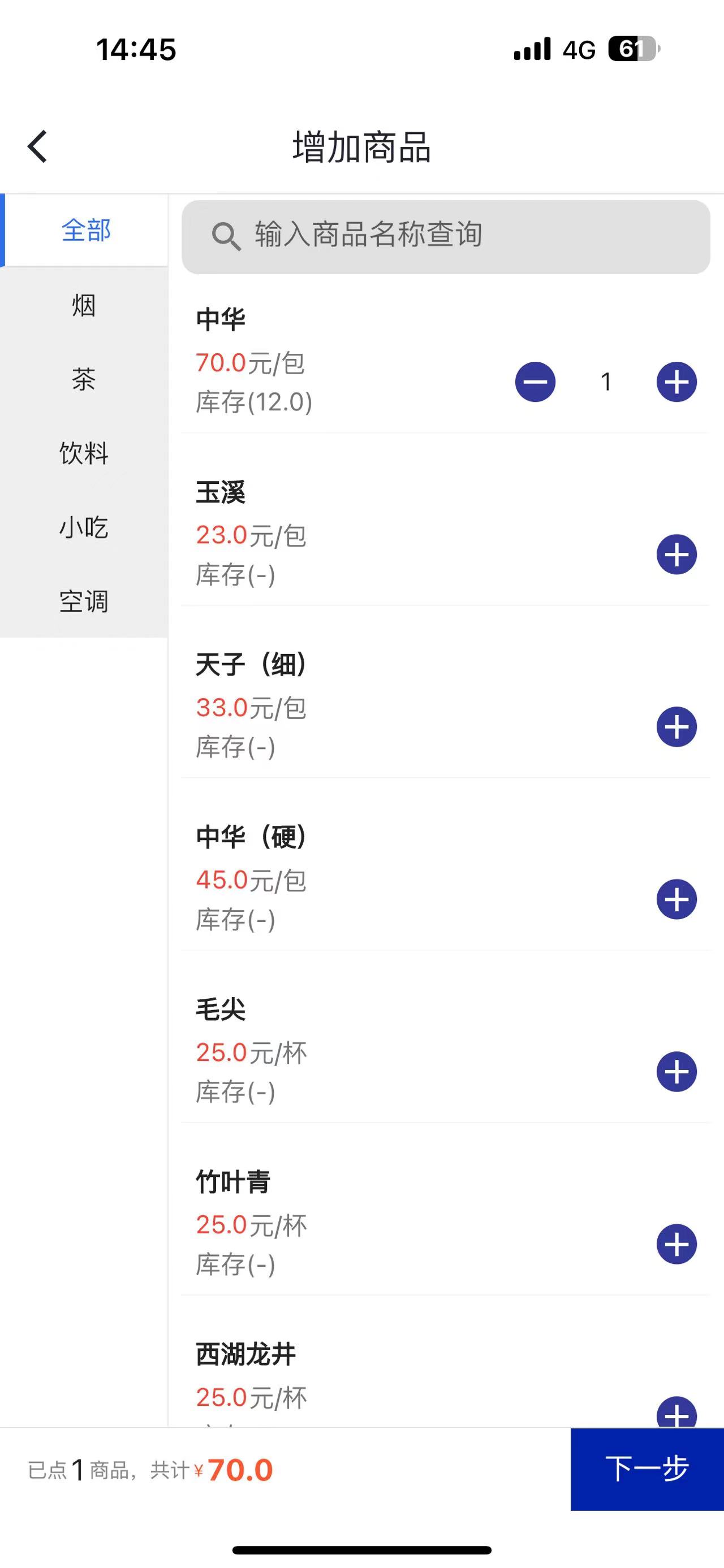
Task: Add 中华（硬） to the order
Action: 676,899
